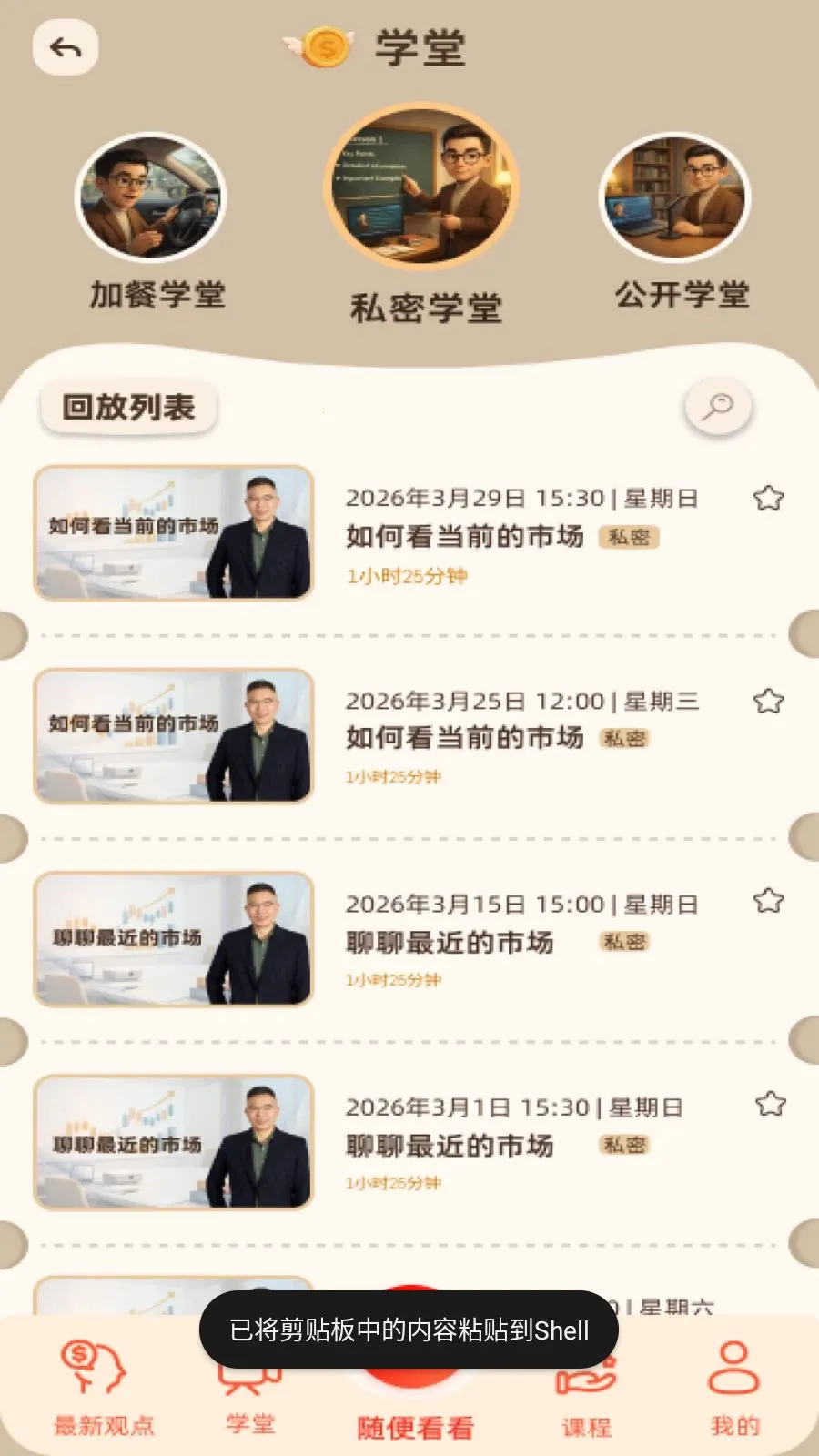The width and height of the screenshot is (819, 1456).
Task: Play the March 15 聊聊最近的市场 replay
Action: 174,939
